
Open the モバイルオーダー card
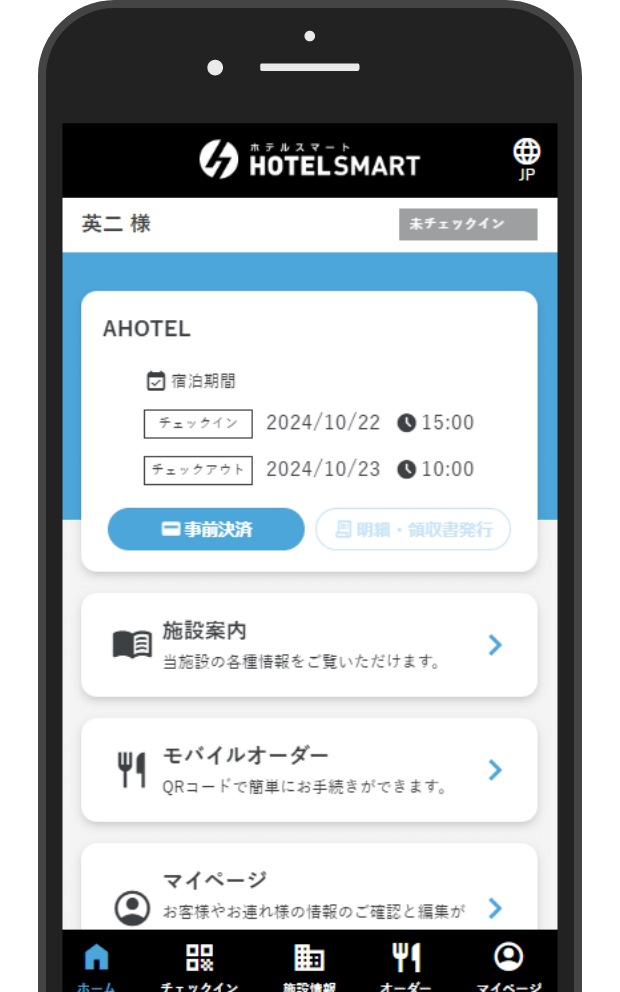pos(309,769)
